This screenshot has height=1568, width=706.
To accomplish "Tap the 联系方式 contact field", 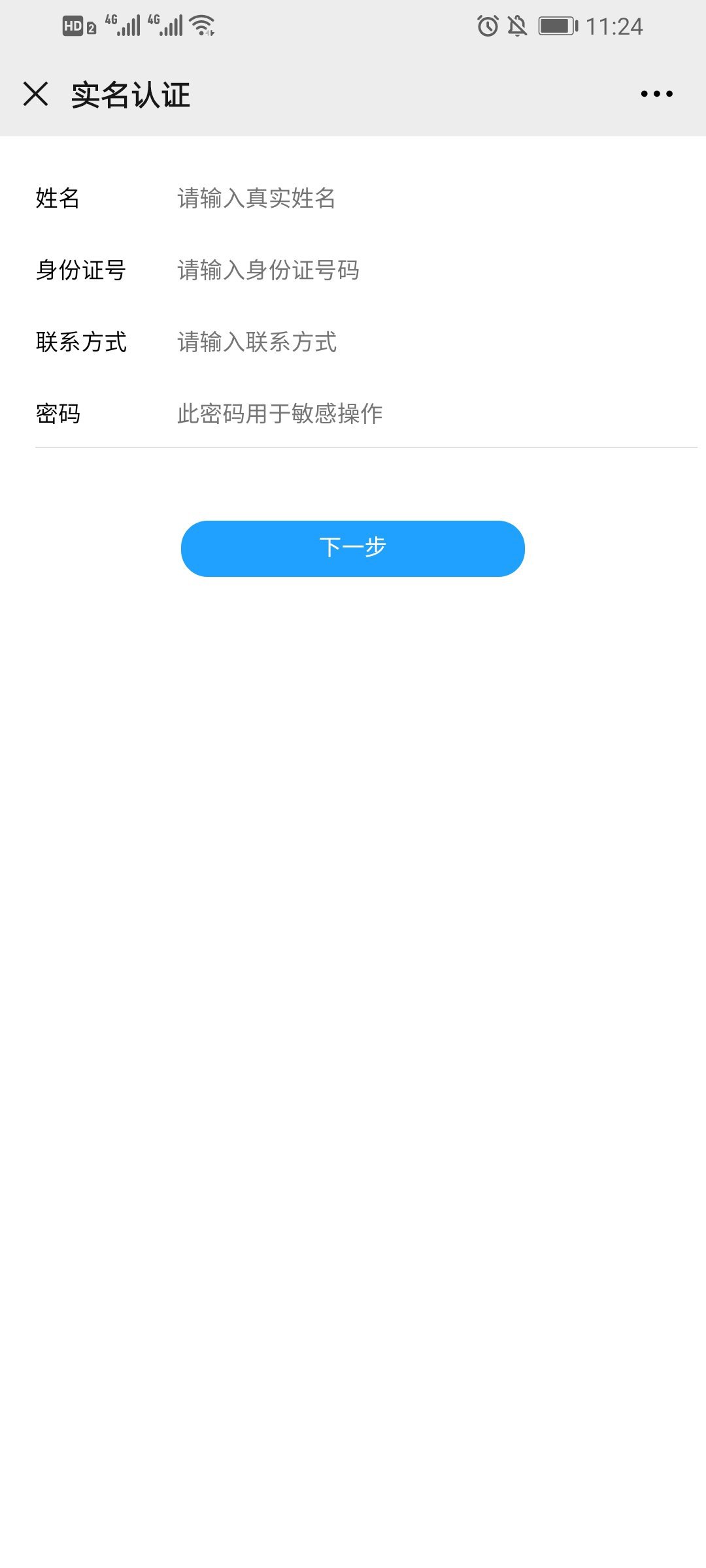I will tap(392, 342).
